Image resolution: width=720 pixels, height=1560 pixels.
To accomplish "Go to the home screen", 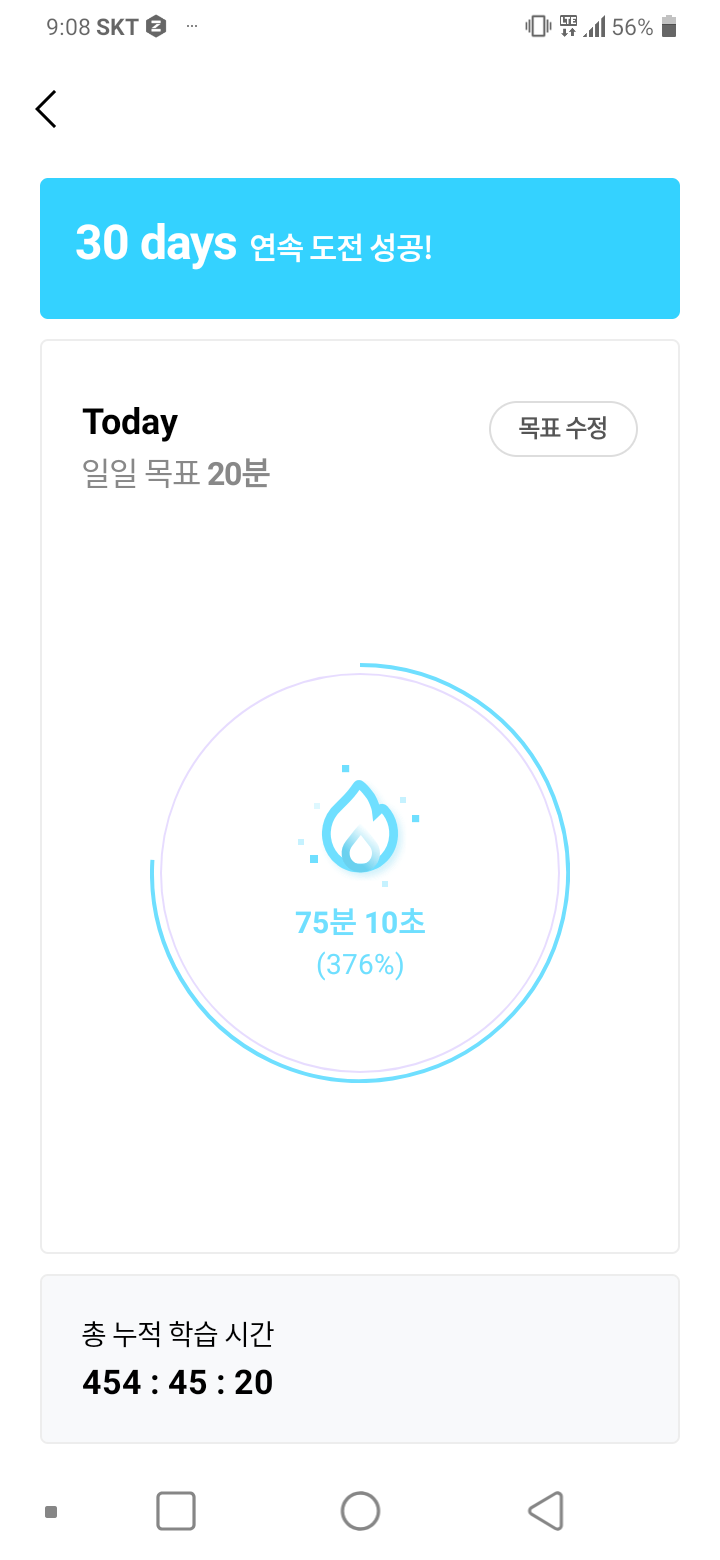I will click(x=360, y=1510).
